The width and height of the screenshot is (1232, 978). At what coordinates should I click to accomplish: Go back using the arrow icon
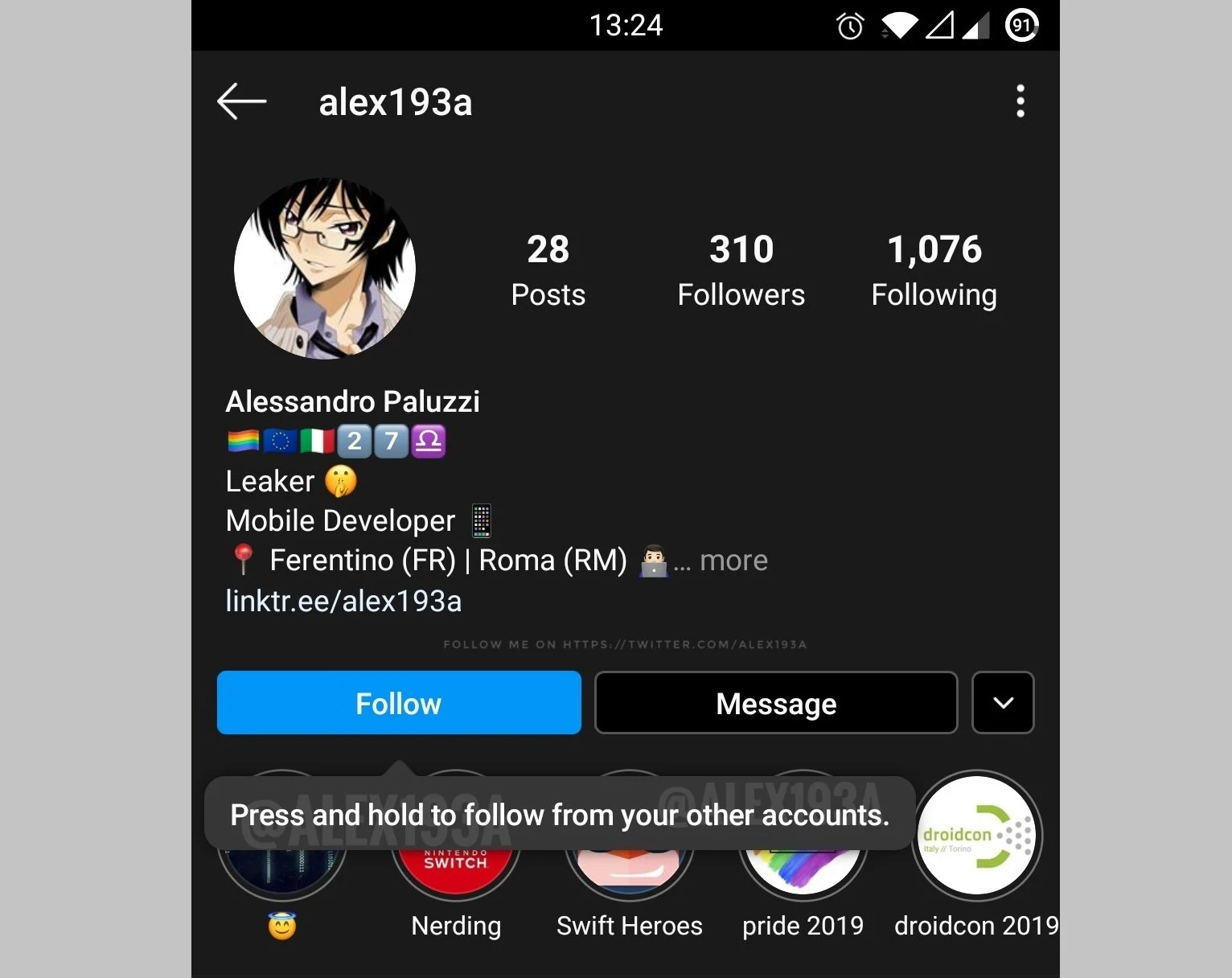tap(241, 102)
